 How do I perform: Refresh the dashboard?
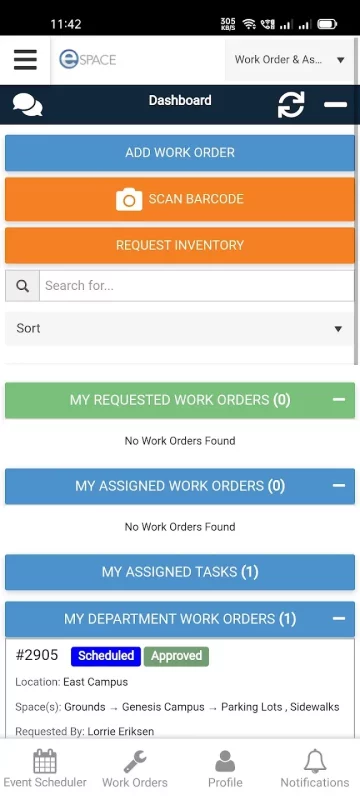[x=291, y=105]
